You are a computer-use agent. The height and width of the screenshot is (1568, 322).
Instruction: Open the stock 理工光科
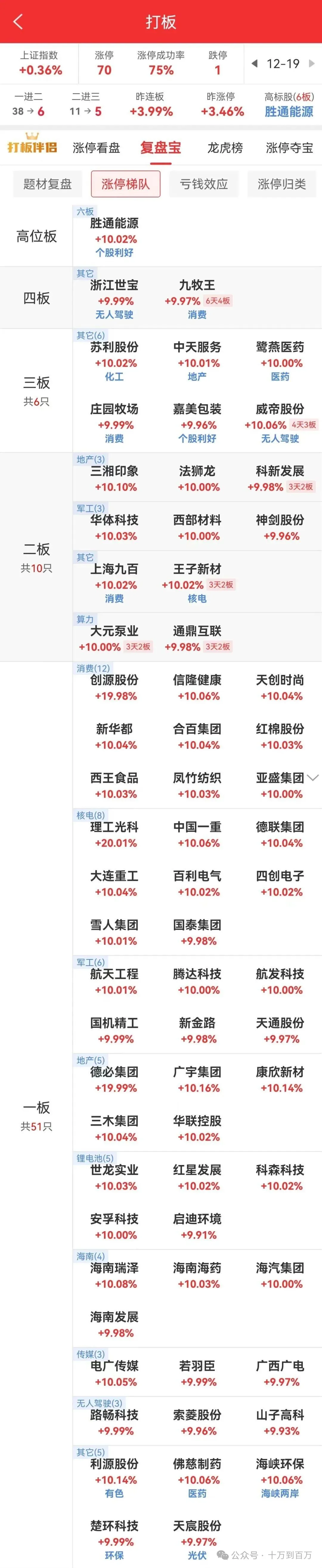[114, 827]
